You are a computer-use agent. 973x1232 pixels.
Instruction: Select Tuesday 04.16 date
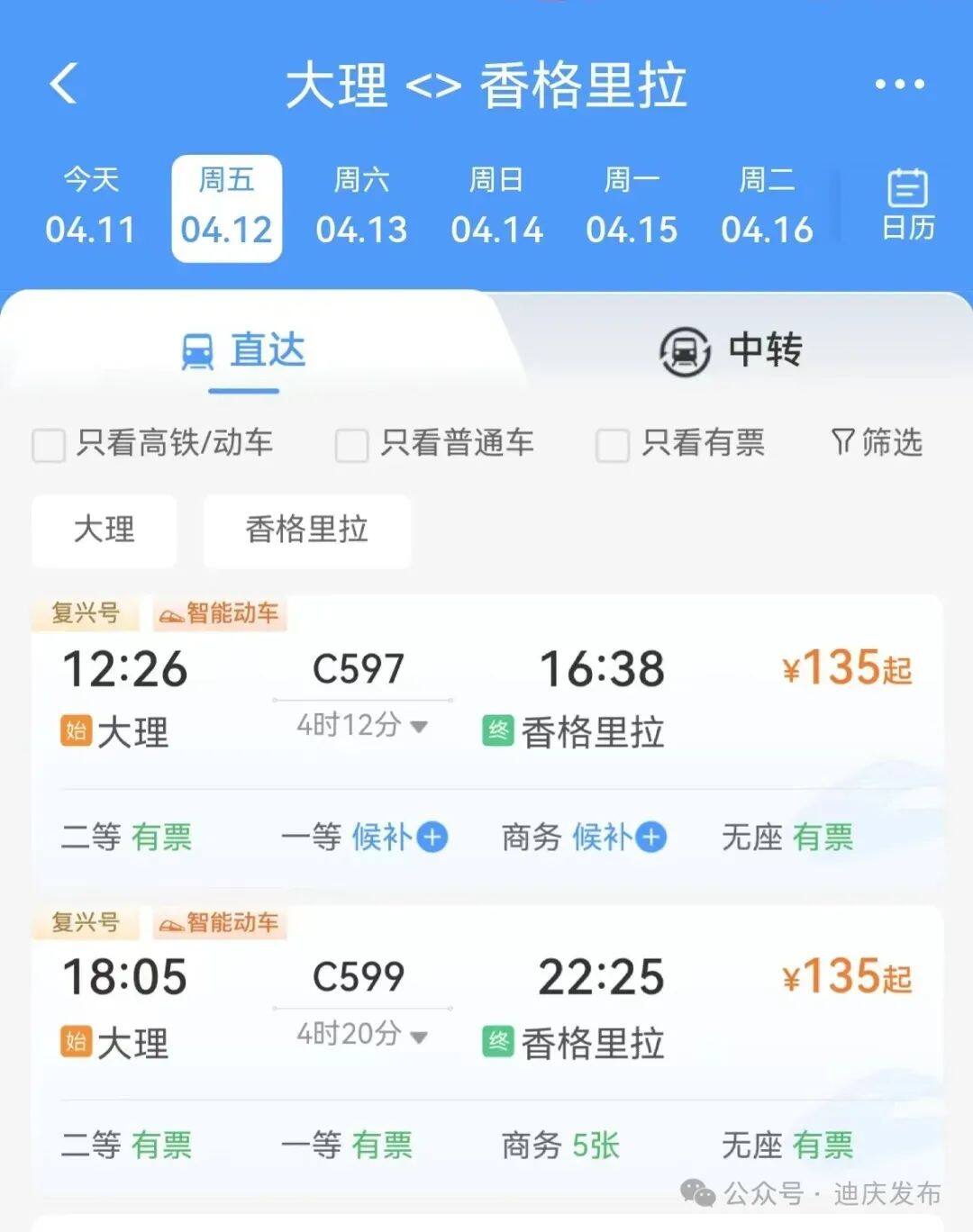[x=767, y=207]
